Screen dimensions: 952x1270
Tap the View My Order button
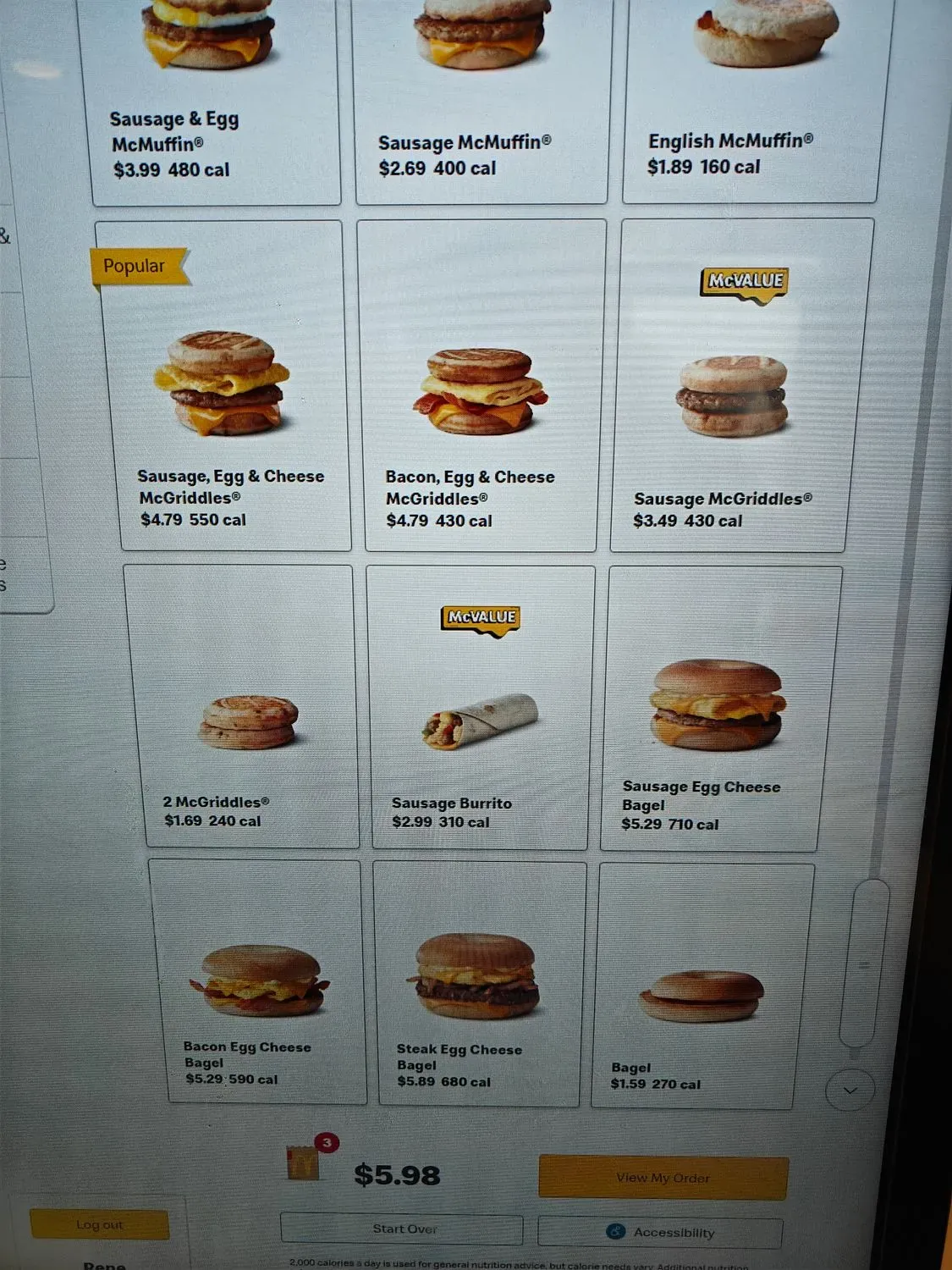click(x=663, y=1178)
